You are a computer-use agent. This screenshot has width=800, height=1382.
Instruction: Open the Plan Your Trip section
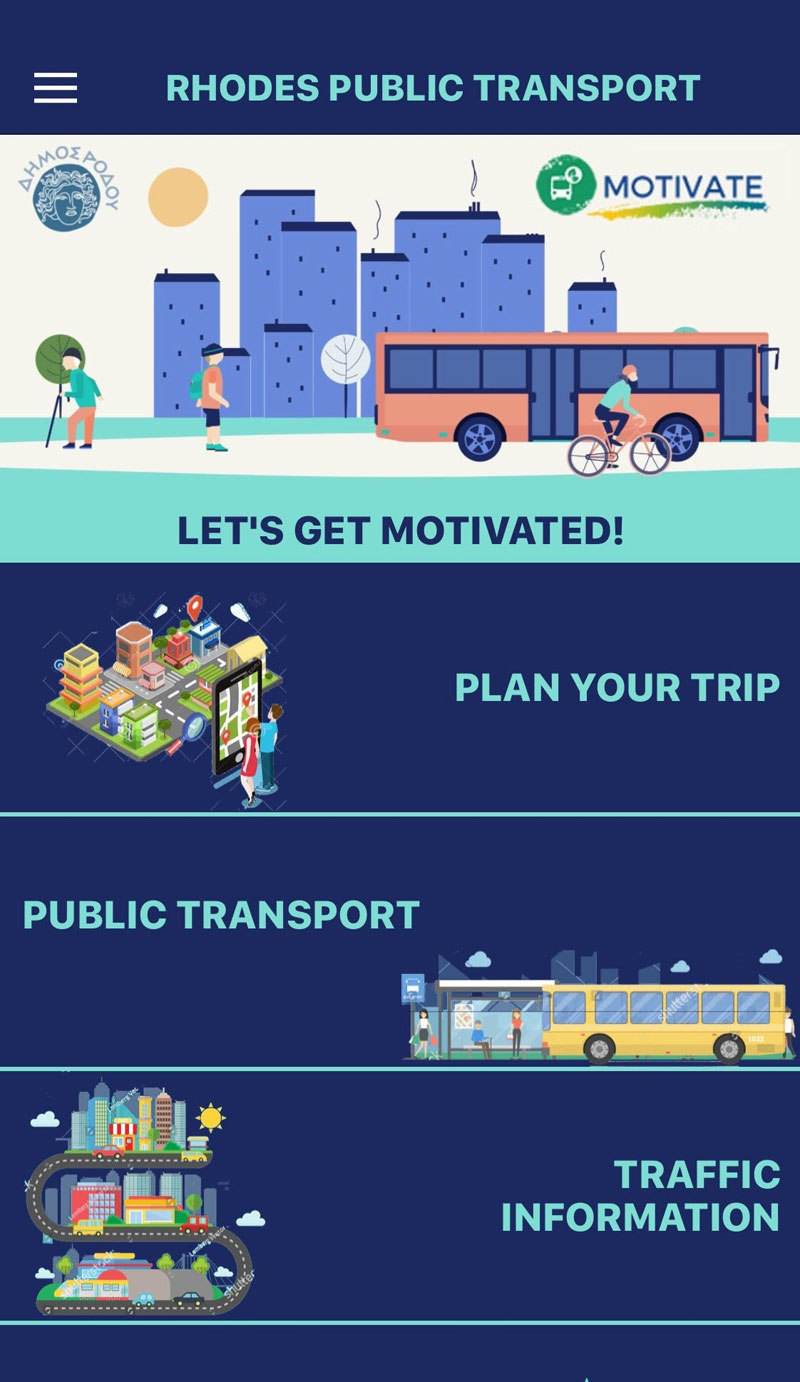pos(616,688)
